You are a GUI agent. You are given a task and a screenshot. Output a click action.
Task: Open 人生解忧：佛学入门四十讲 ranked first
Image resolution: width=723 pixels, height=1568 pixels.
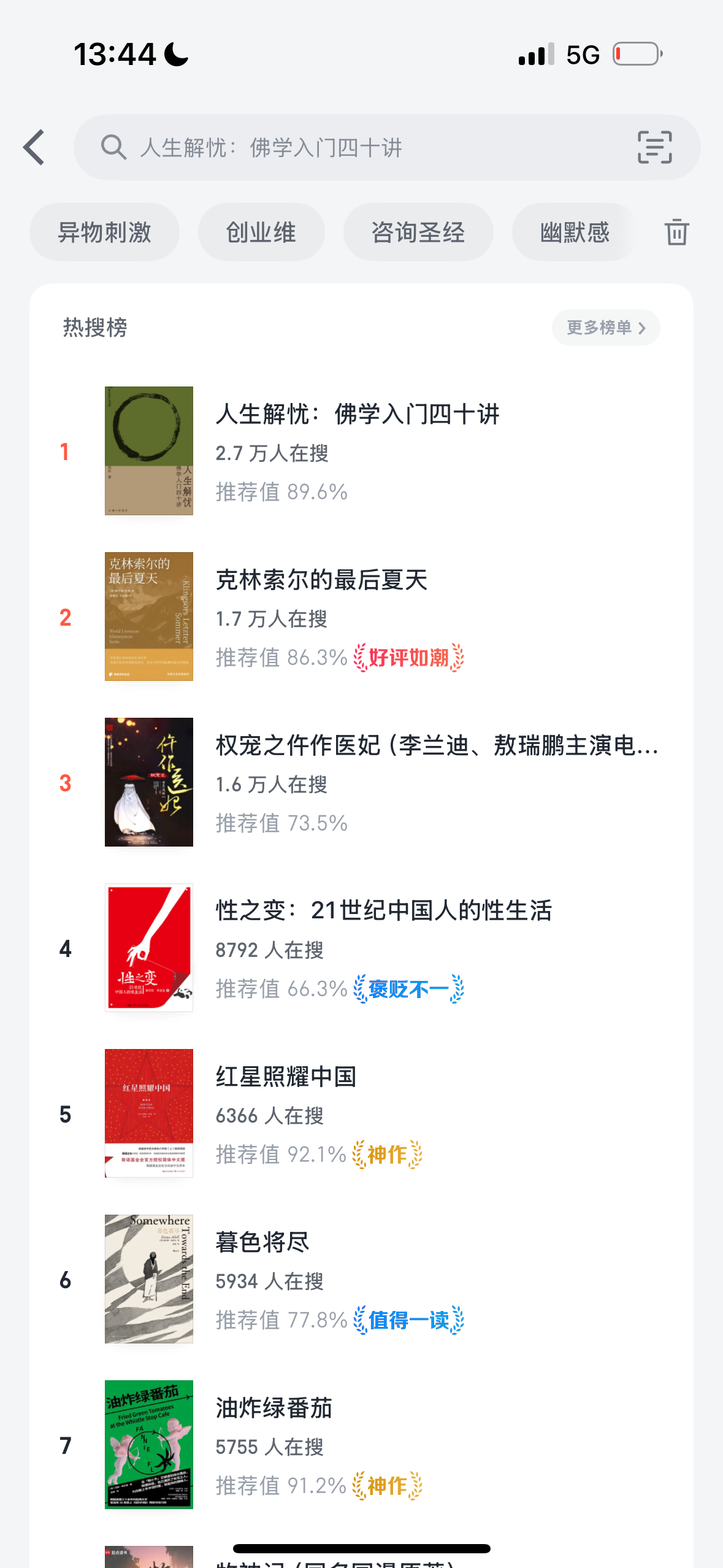(361, 451)
